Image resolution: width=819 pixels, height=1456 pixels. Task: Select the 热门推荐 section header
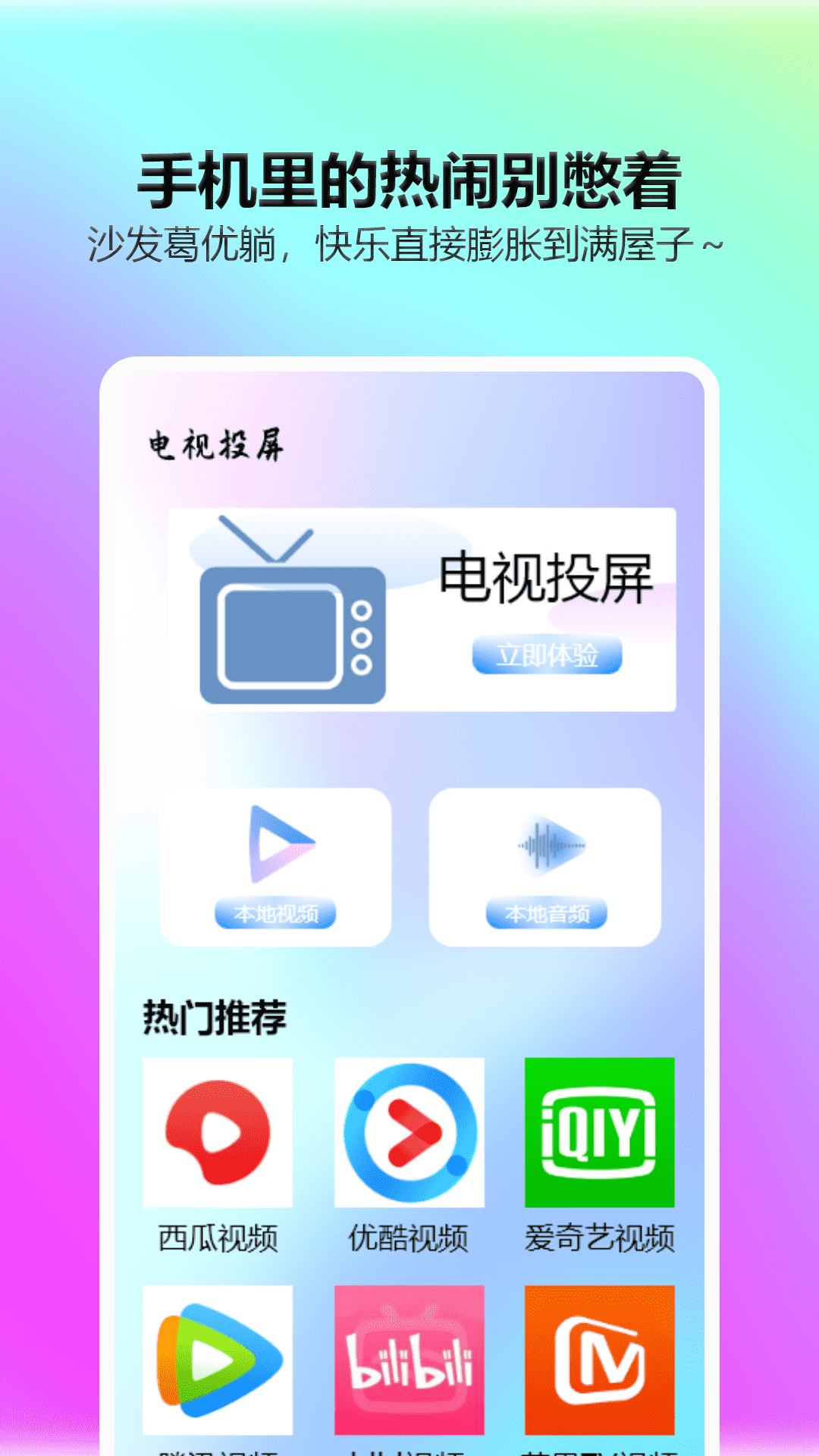point(215,1016)
